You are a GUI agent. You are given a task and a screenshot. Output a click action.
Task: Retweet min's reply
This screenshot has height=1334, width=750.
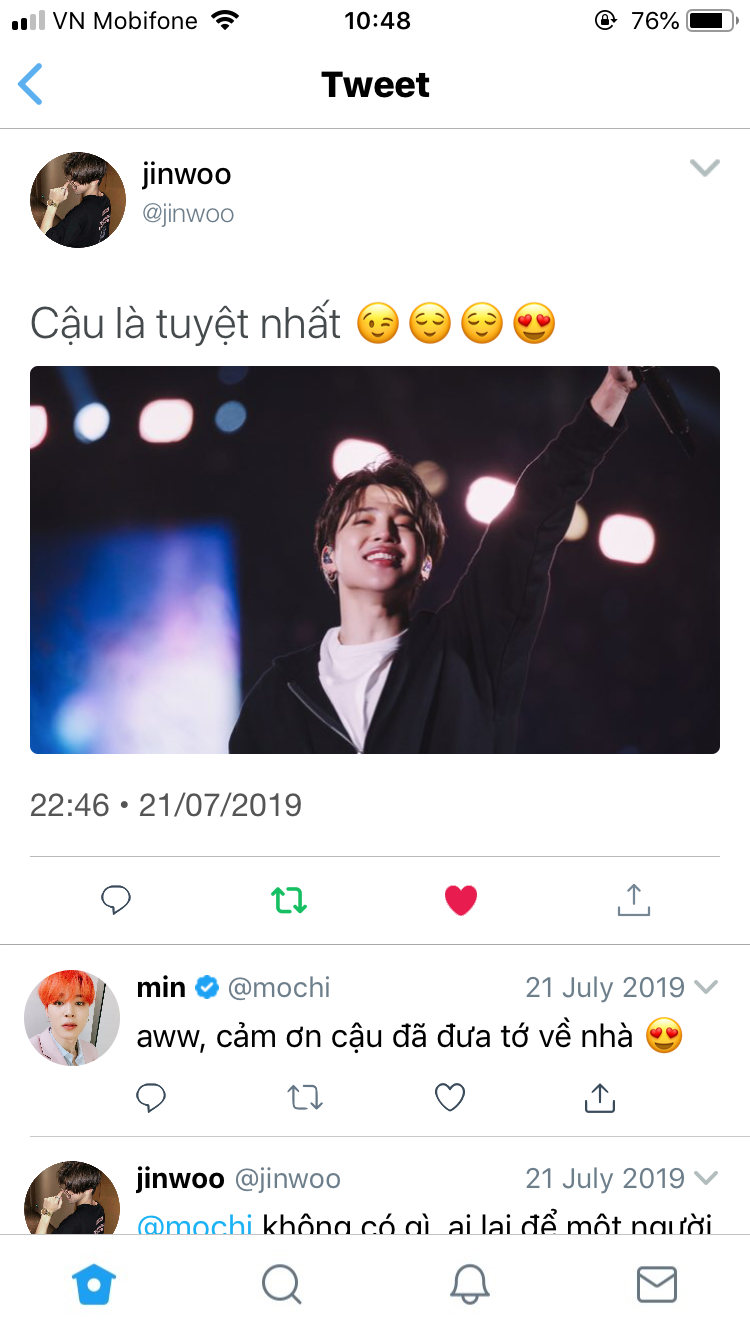[305, 1098]
